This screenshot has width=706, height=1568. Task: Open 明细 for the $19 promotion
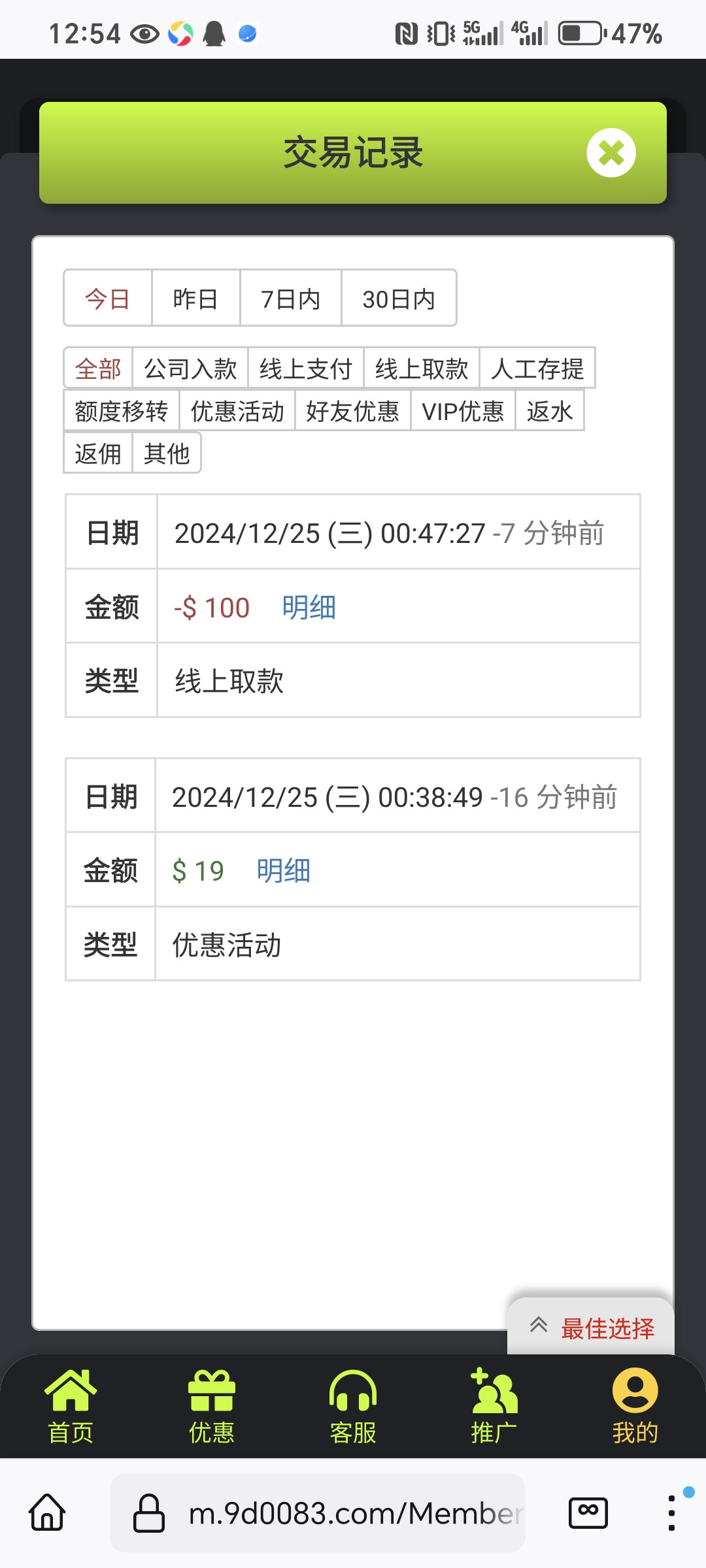pyautogui.click(x=283, y=870)
